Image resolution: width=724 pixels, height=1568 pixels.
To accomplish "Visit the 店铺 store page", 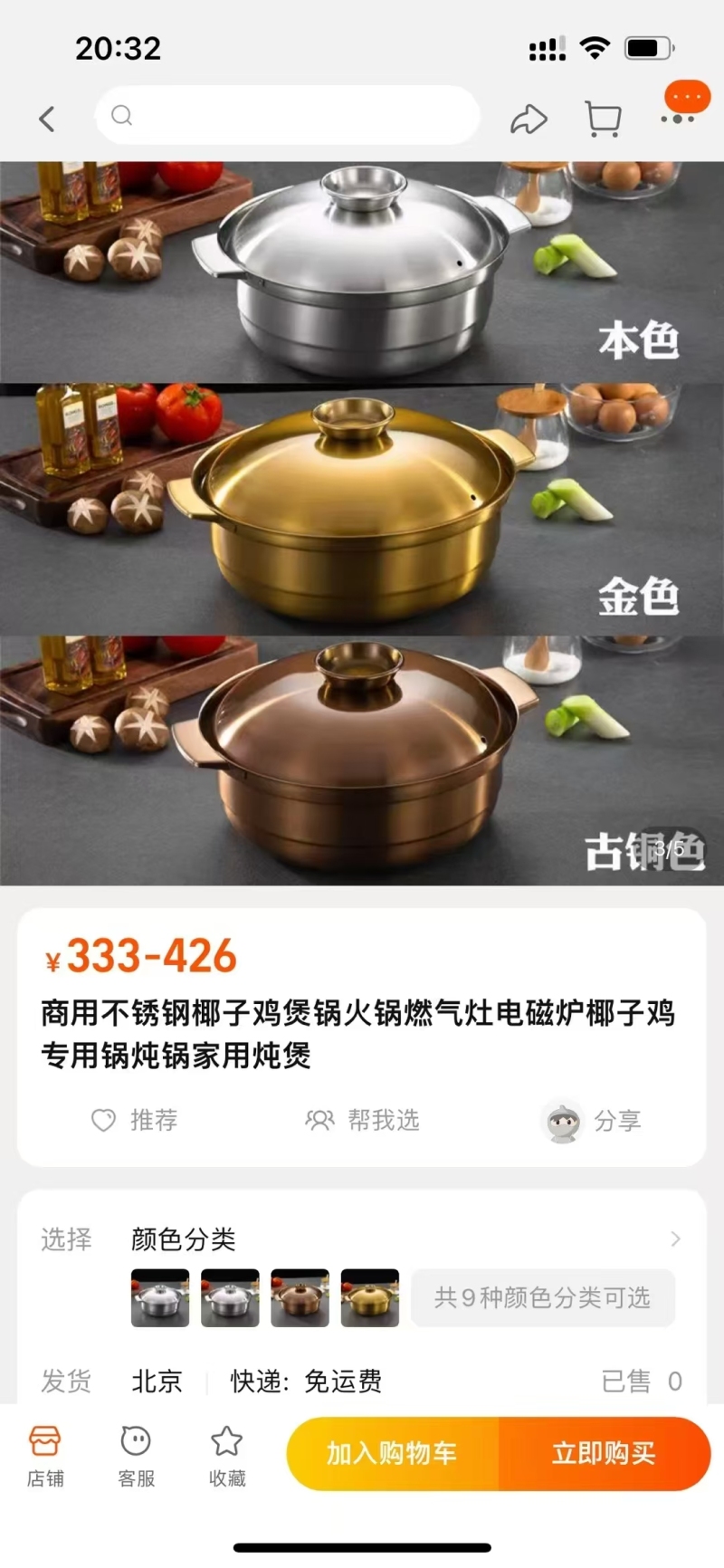I will (45, 1456).
